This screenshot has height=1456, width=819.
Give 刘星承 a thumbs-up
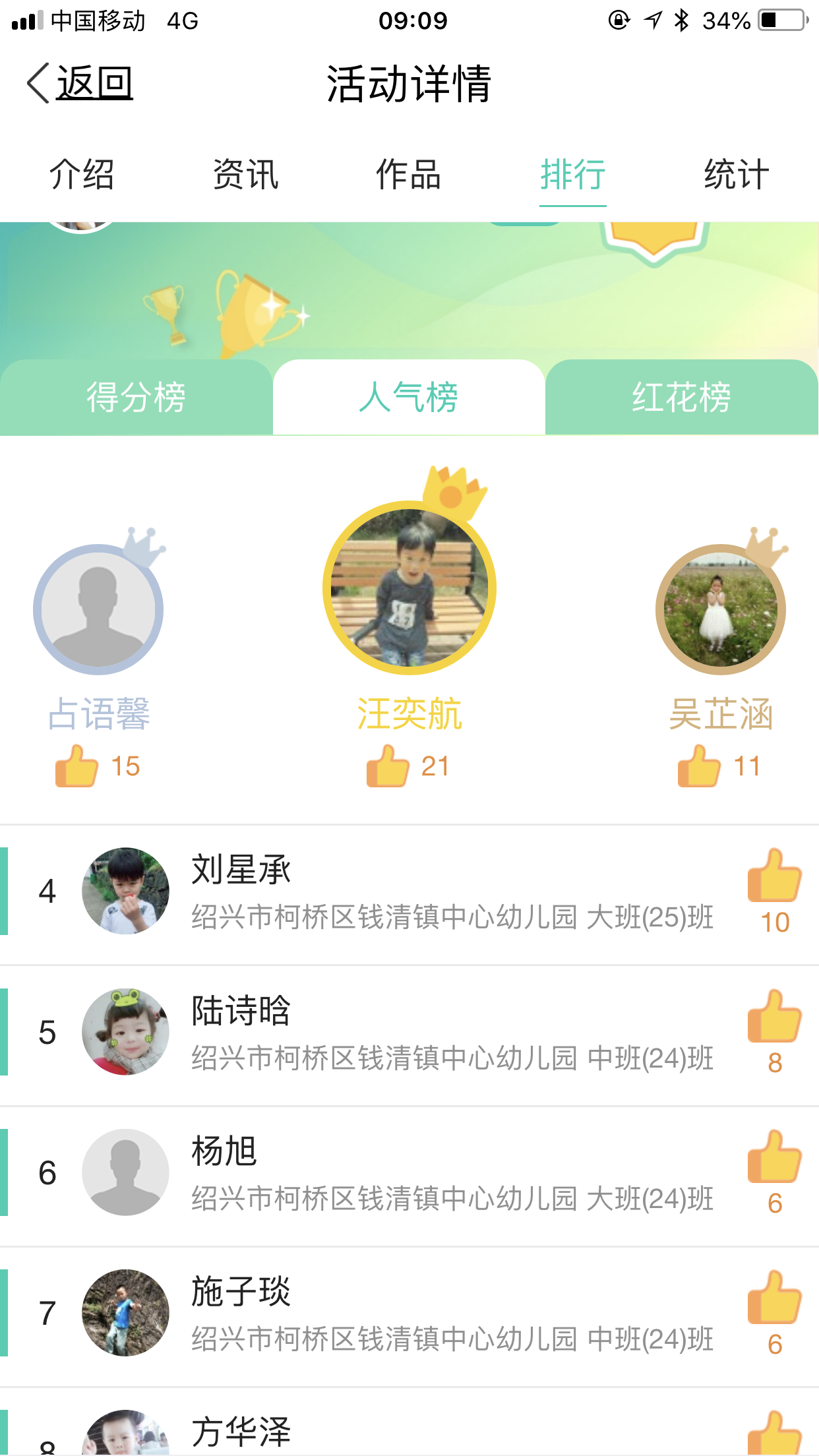(x=774, y=876)
